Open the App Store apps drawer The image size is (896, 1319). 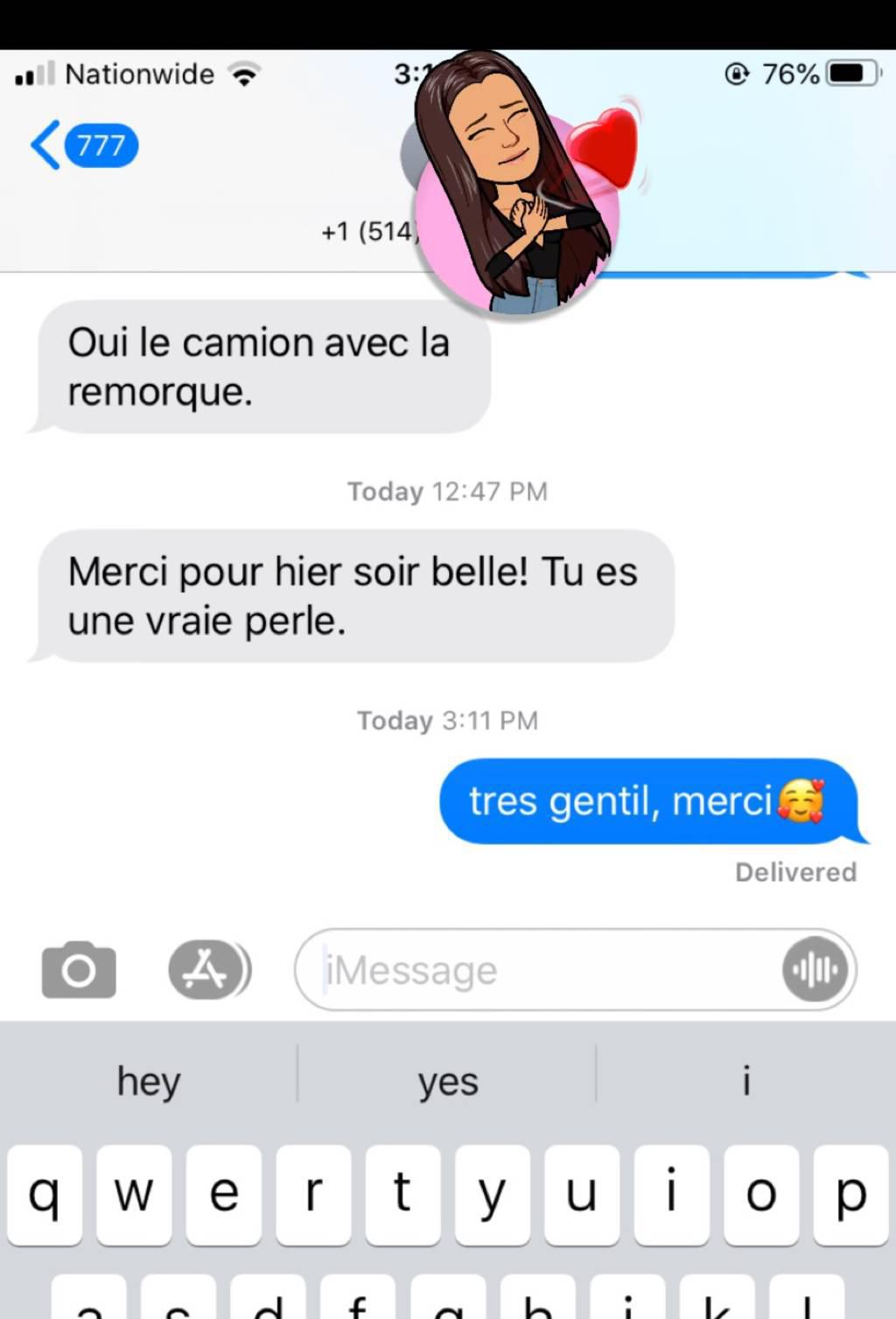click(x=206, y=970)
